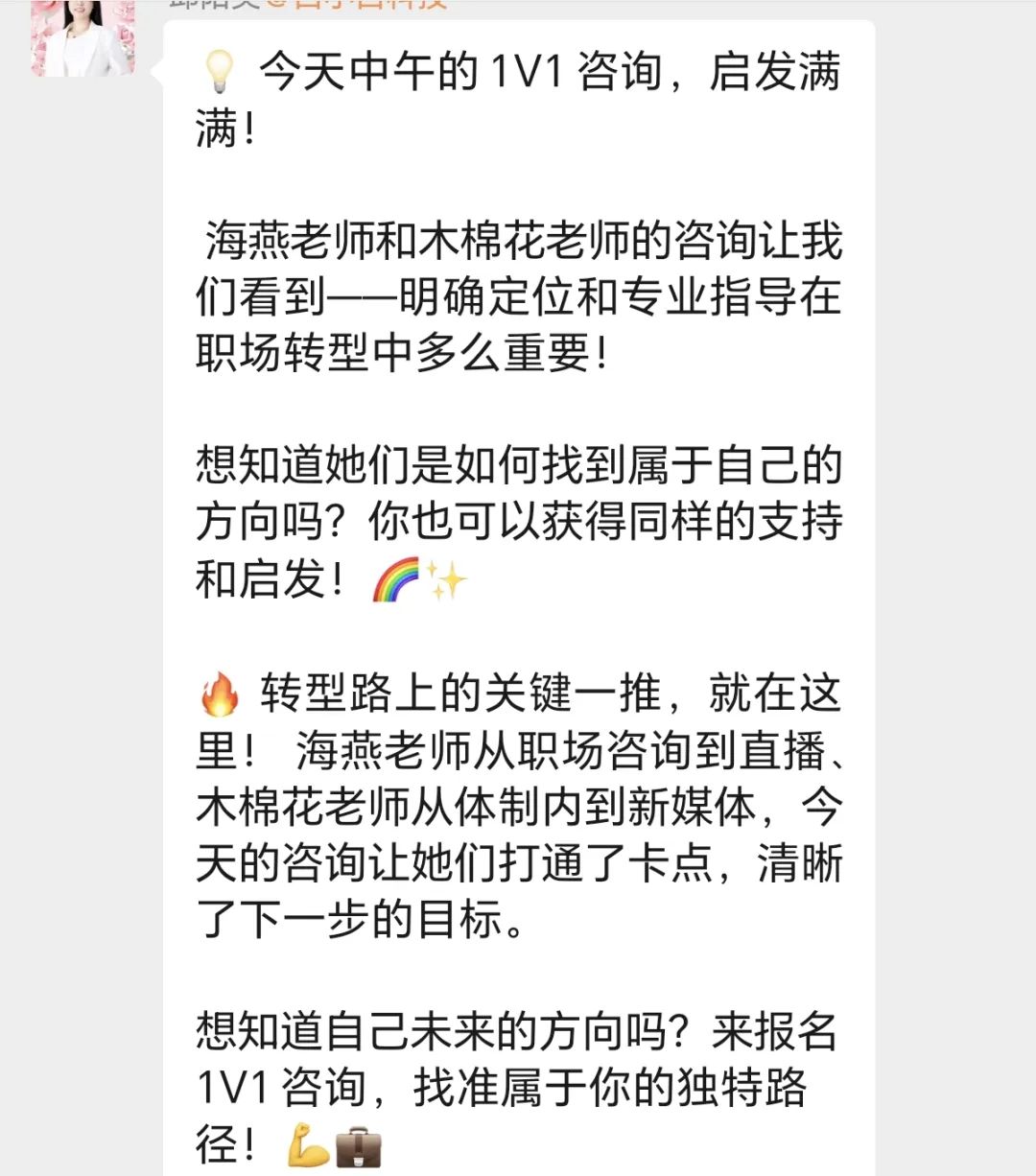This screenshot has width=1036, height=1176.
Task: Open the message sender's profile avatar
Action: tap(82, 36)
